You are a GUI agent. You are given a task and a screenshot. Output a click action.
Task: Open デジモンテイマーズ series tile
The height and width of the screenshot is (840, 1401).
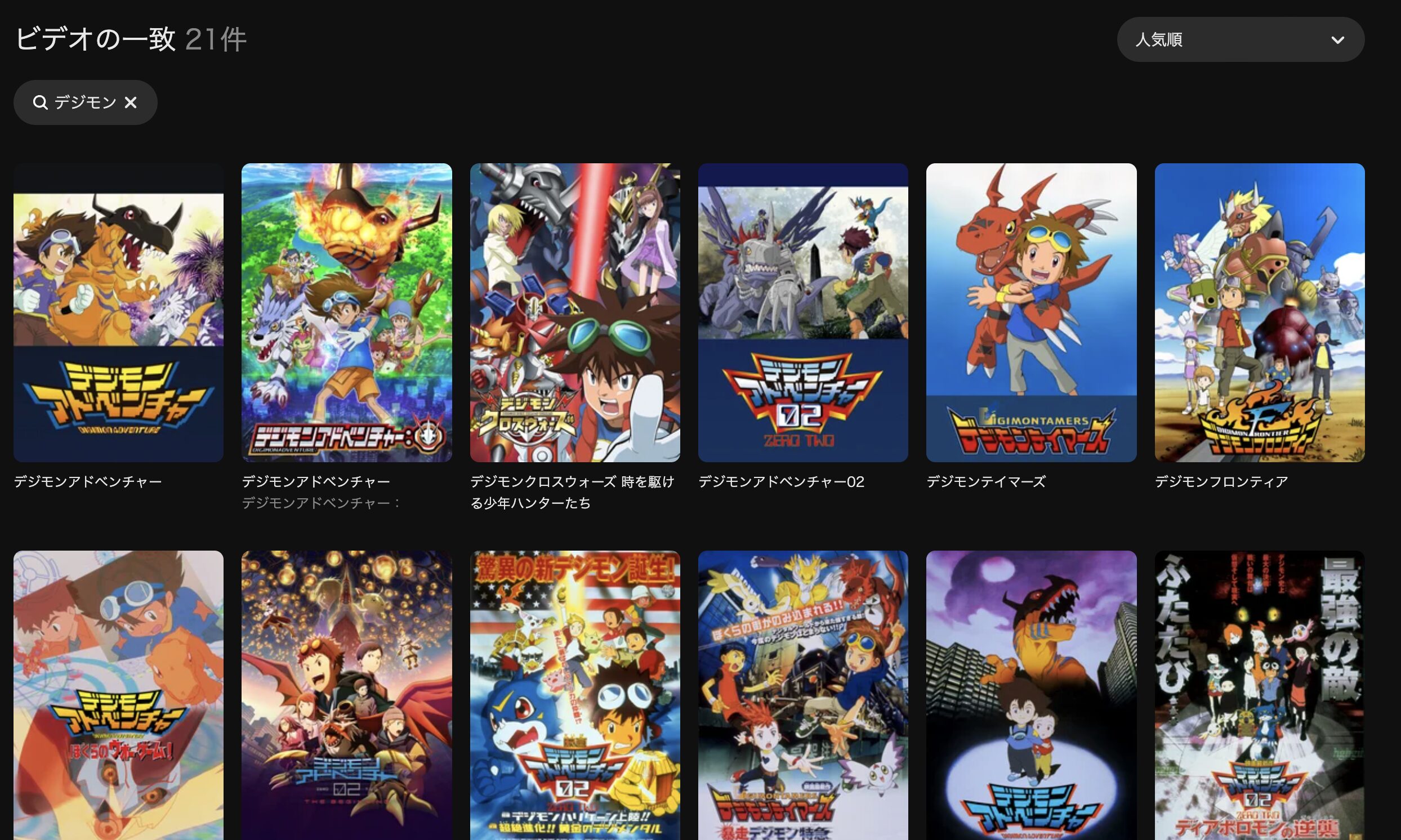pos(1031,312)
